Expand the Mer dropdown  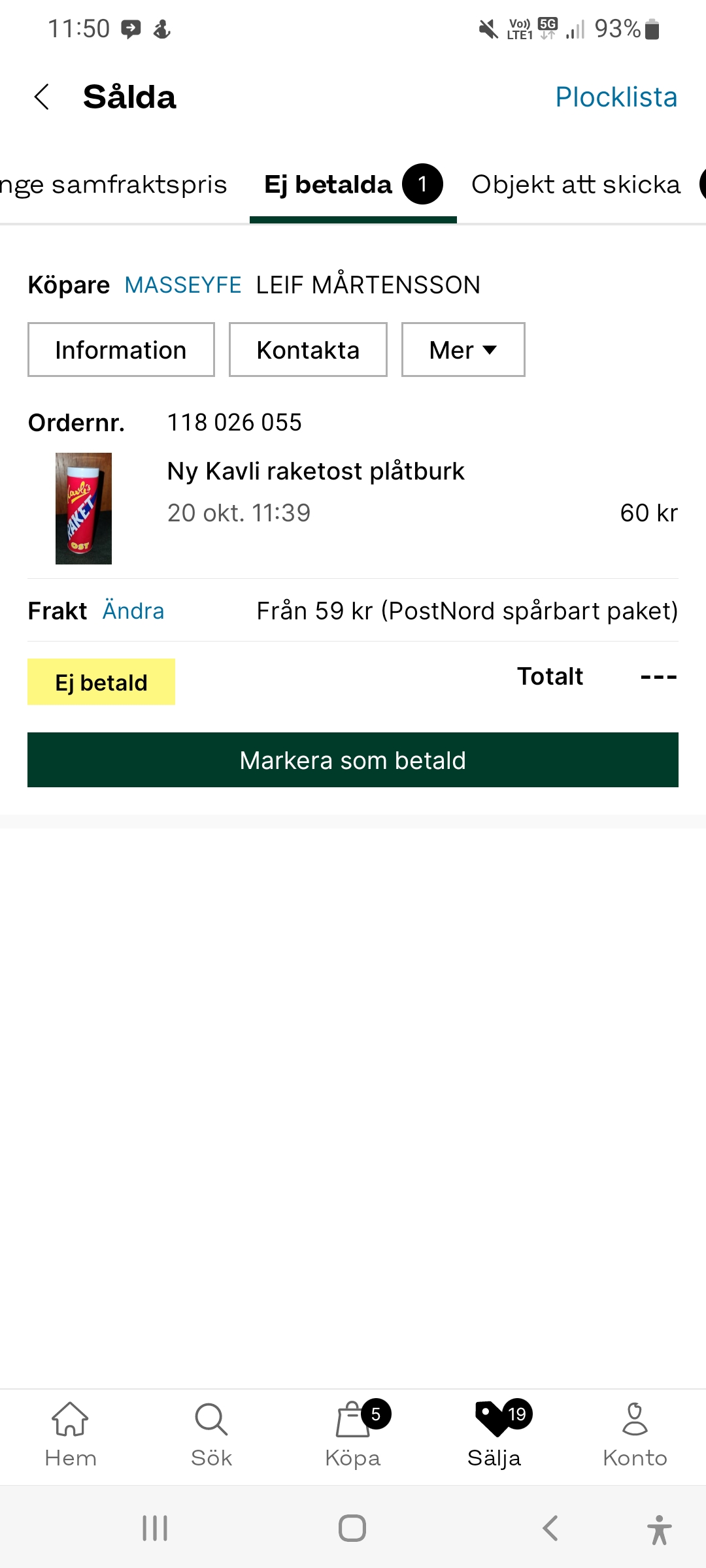pos(463,350)
